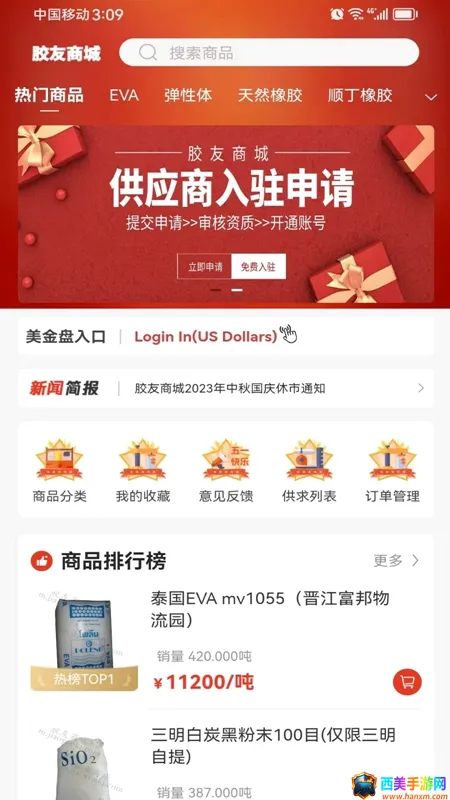View the 供求列表
This screenshot has width=450, height=800.
[309, 470]
